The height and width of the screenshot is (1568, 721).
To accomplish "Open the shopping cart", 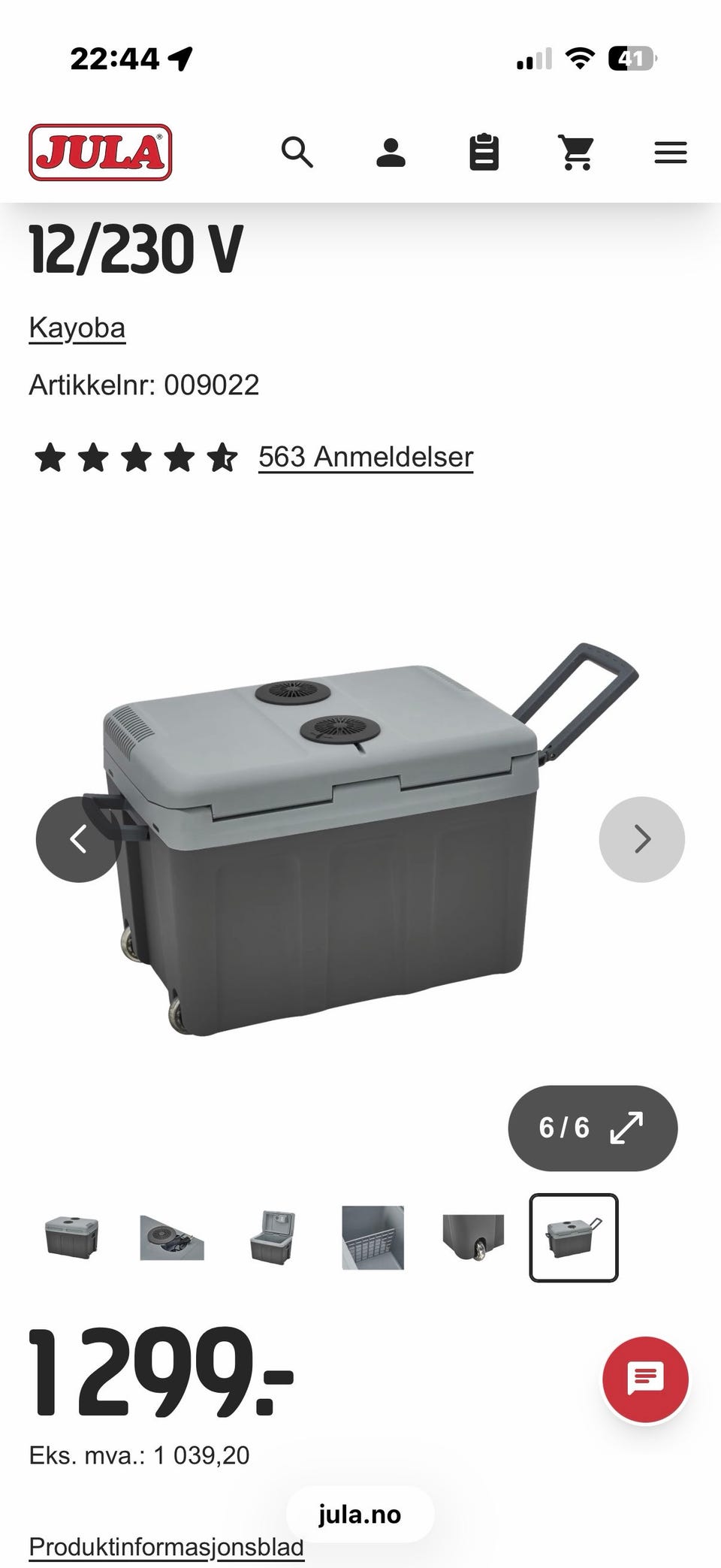I will [577, 153].
